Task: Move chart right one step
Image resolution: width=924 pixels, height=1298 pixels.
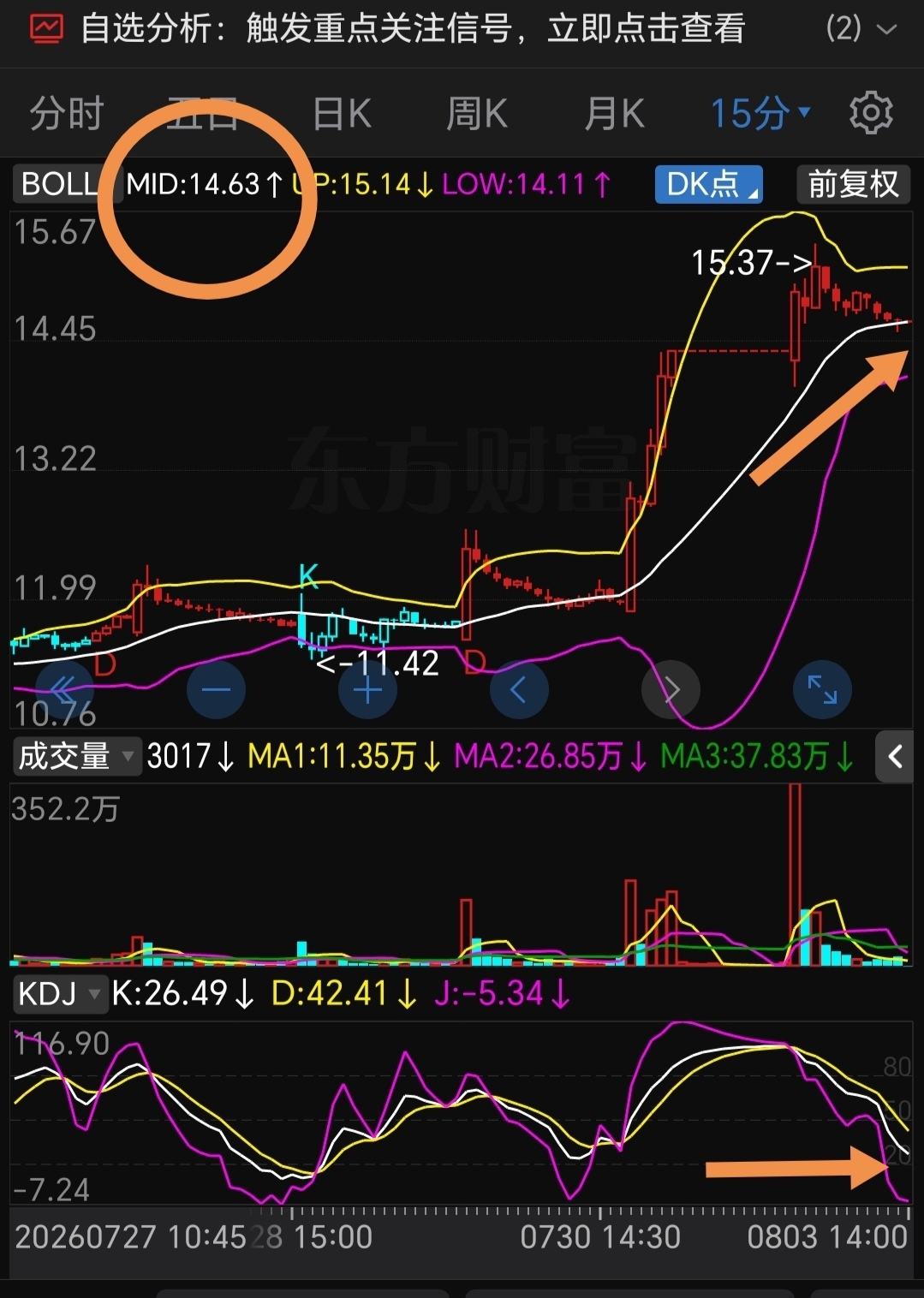Action: 671,689
